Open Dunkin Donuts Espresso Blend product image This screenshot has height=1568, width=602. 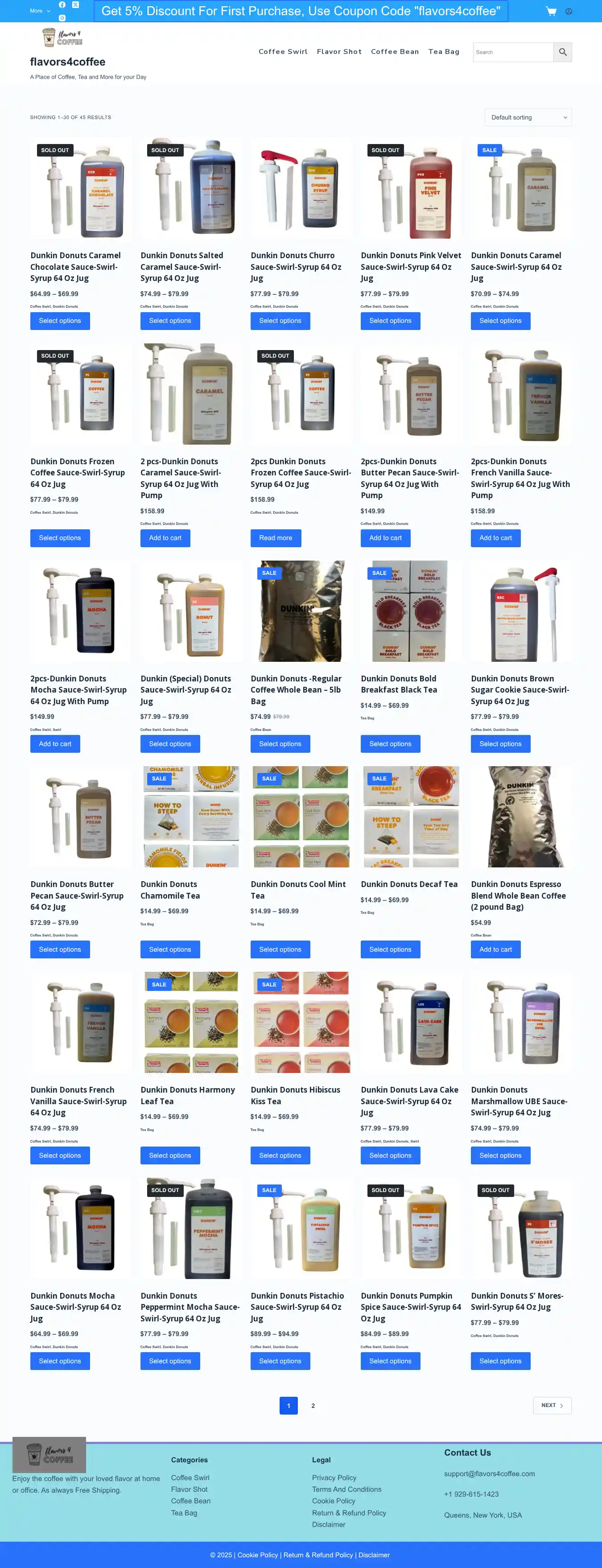click(520, 816)
